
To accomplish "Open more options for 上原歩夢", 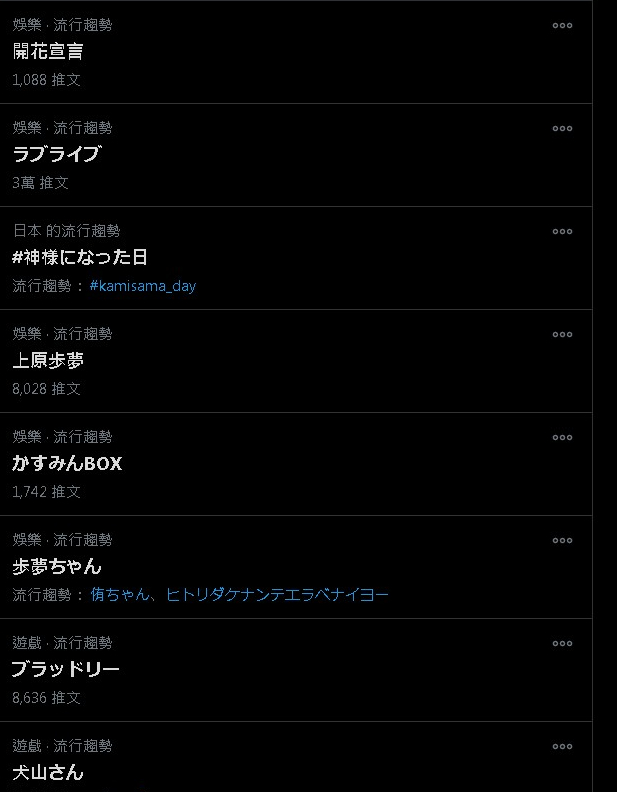I will pos(562,334).
